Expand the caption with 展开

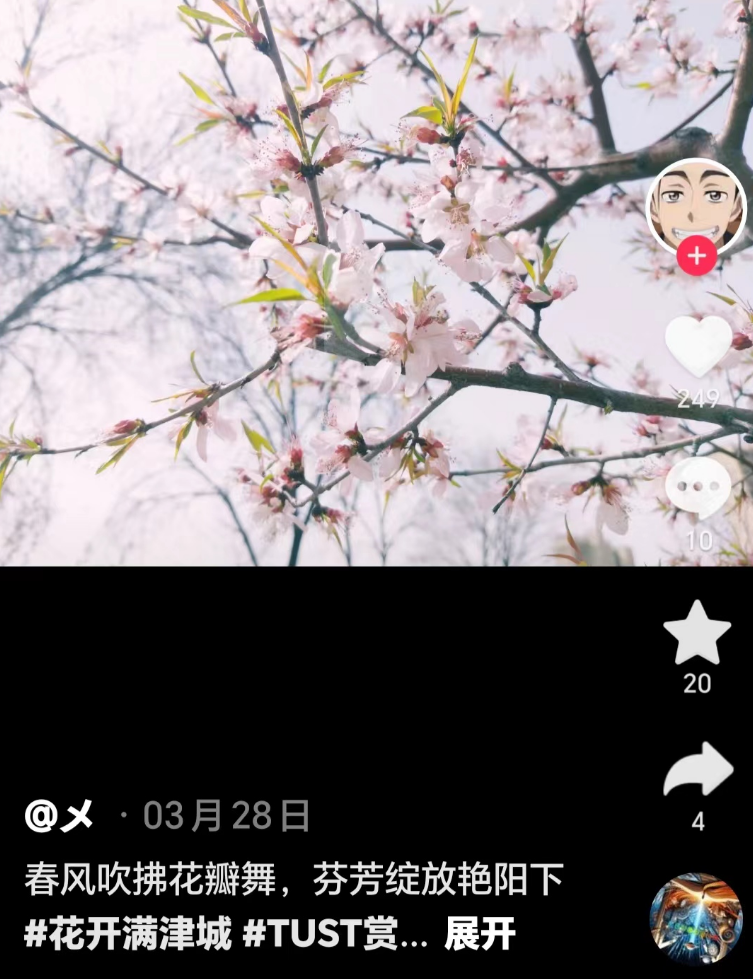(x=480, y=934)
